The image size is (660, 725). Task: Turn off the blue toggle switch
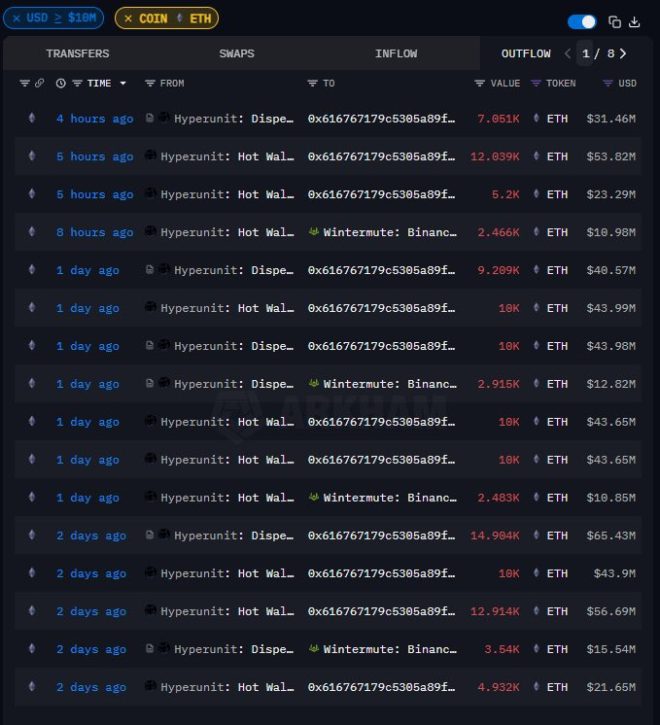tap(581, 21)
